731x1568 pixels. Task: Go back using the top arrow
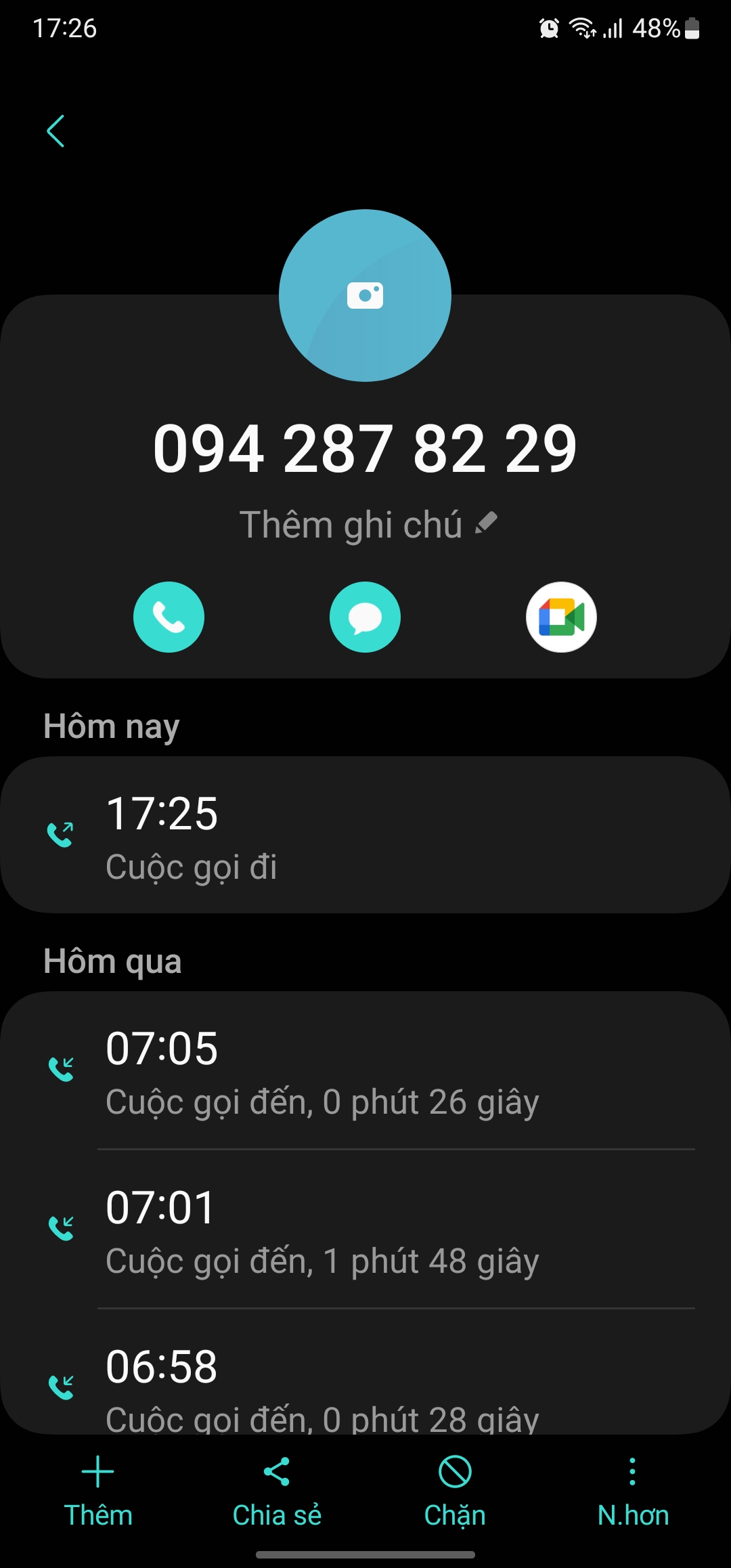point(56,131)
